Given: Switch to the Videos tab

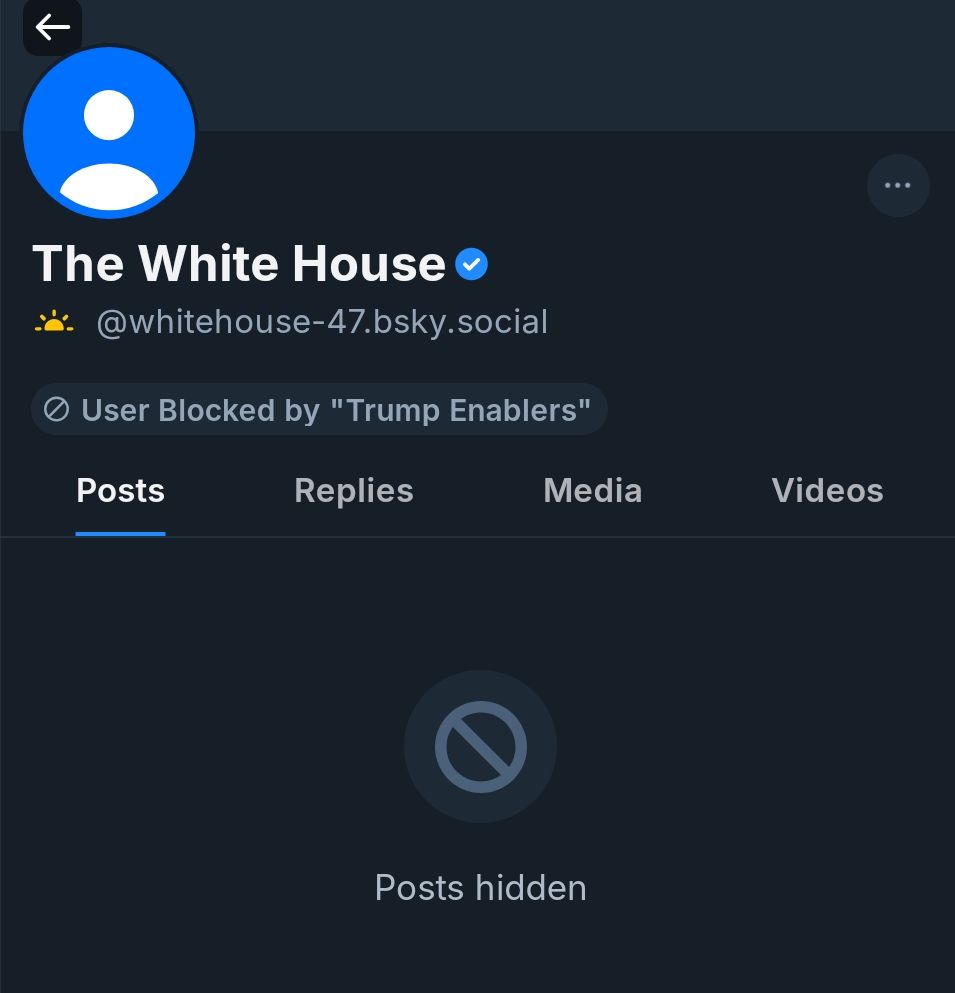Looking at the screenshot, I should coord(827,491).
